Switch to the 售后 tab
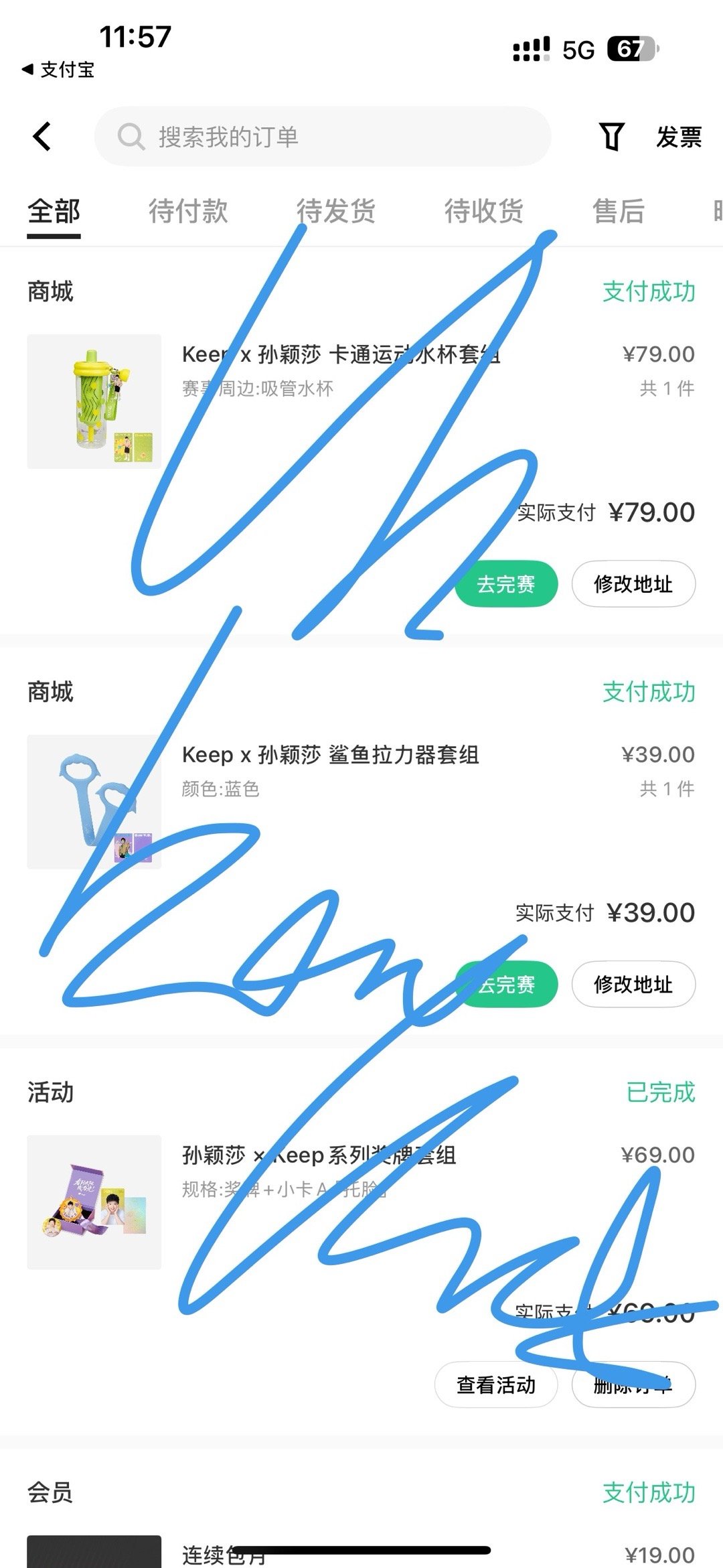The image size is (723, 1568). 618,212
